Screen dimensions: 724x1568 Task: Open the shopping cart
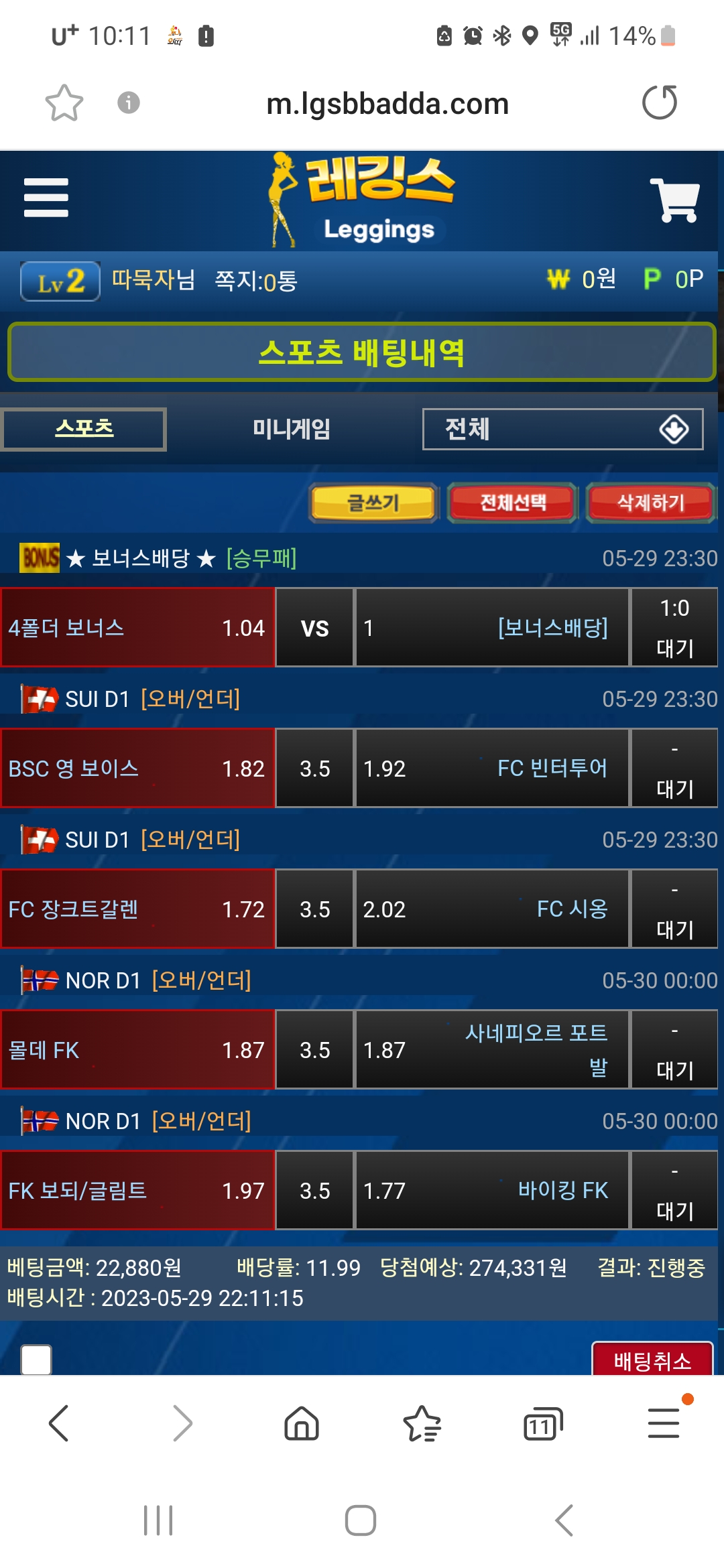pyautogui.click(x=674, y=199)
